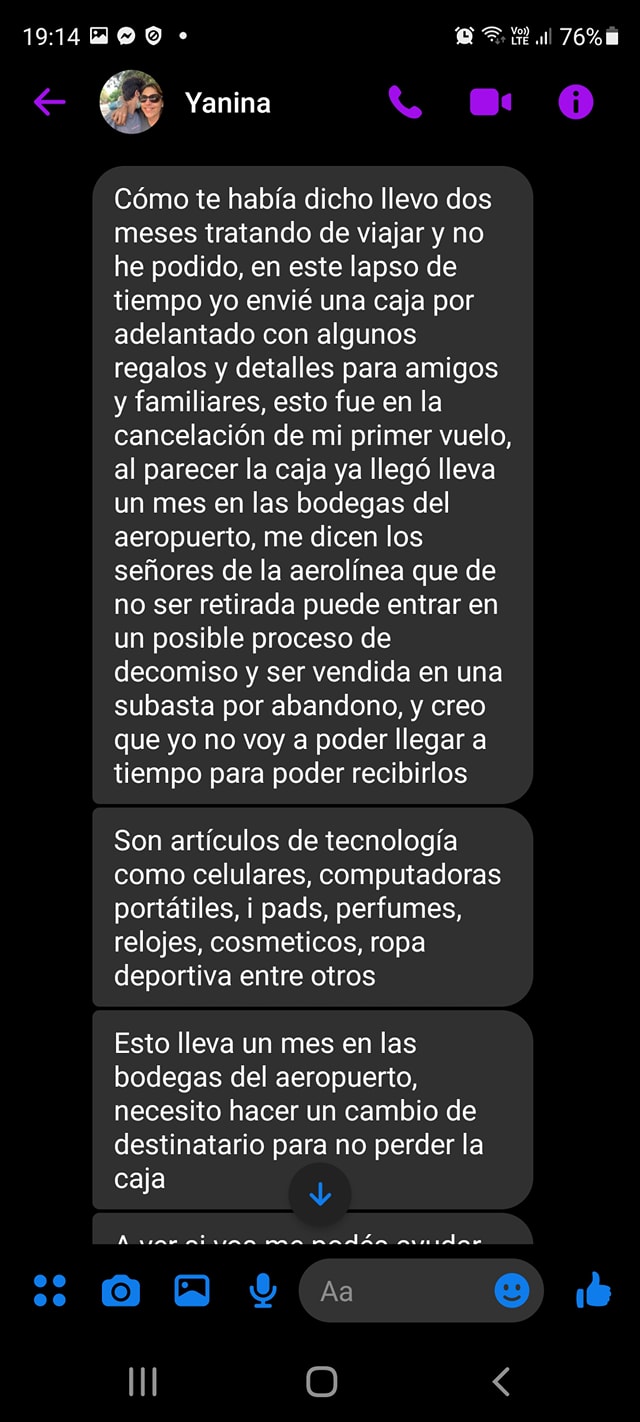
Task: Jump to latest message with down arrow
Action: click(x=320, y=1194)
